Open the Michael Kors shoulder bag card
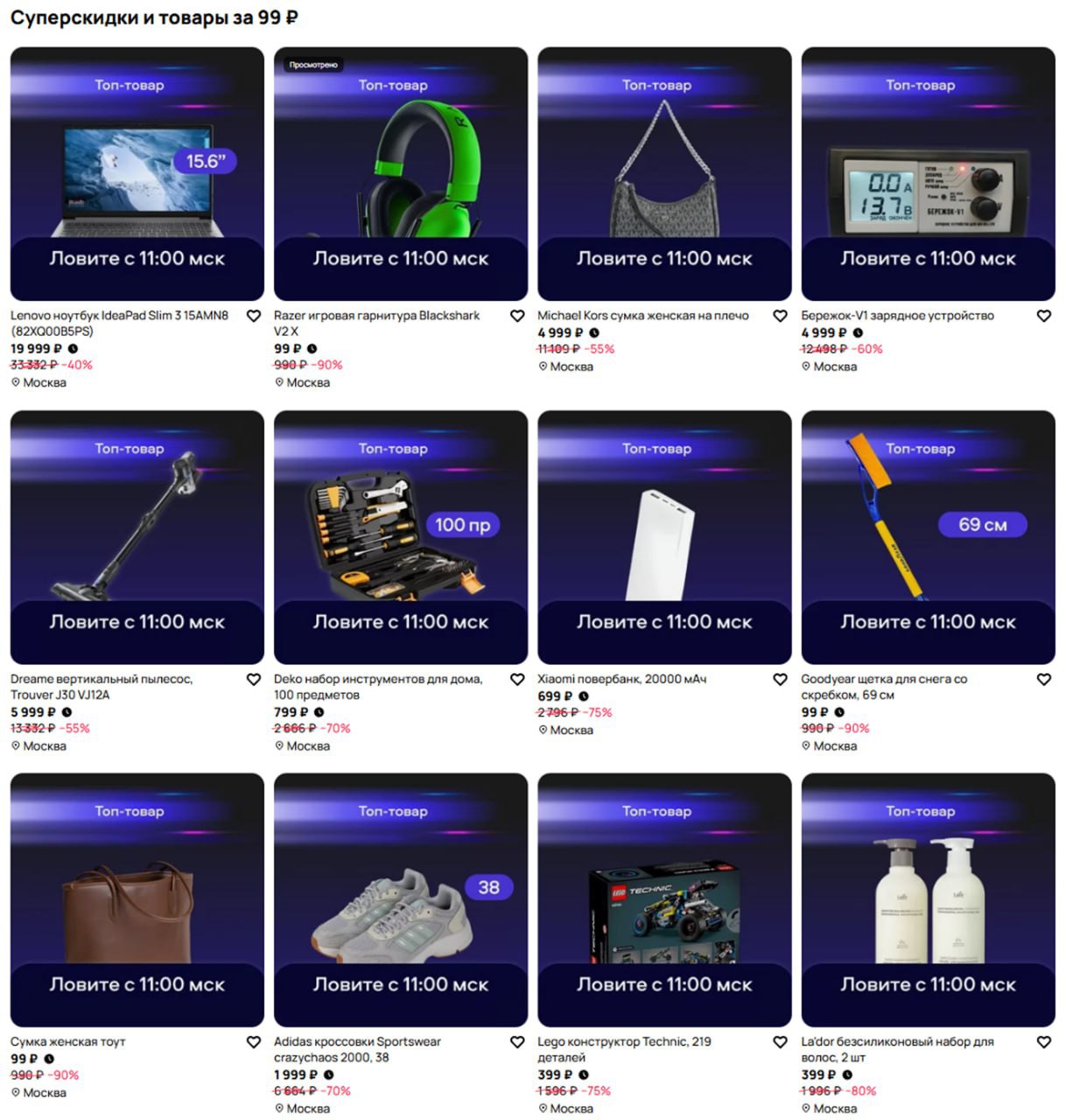This screenshot has height=1120, width=1066. tap(663, 175)
